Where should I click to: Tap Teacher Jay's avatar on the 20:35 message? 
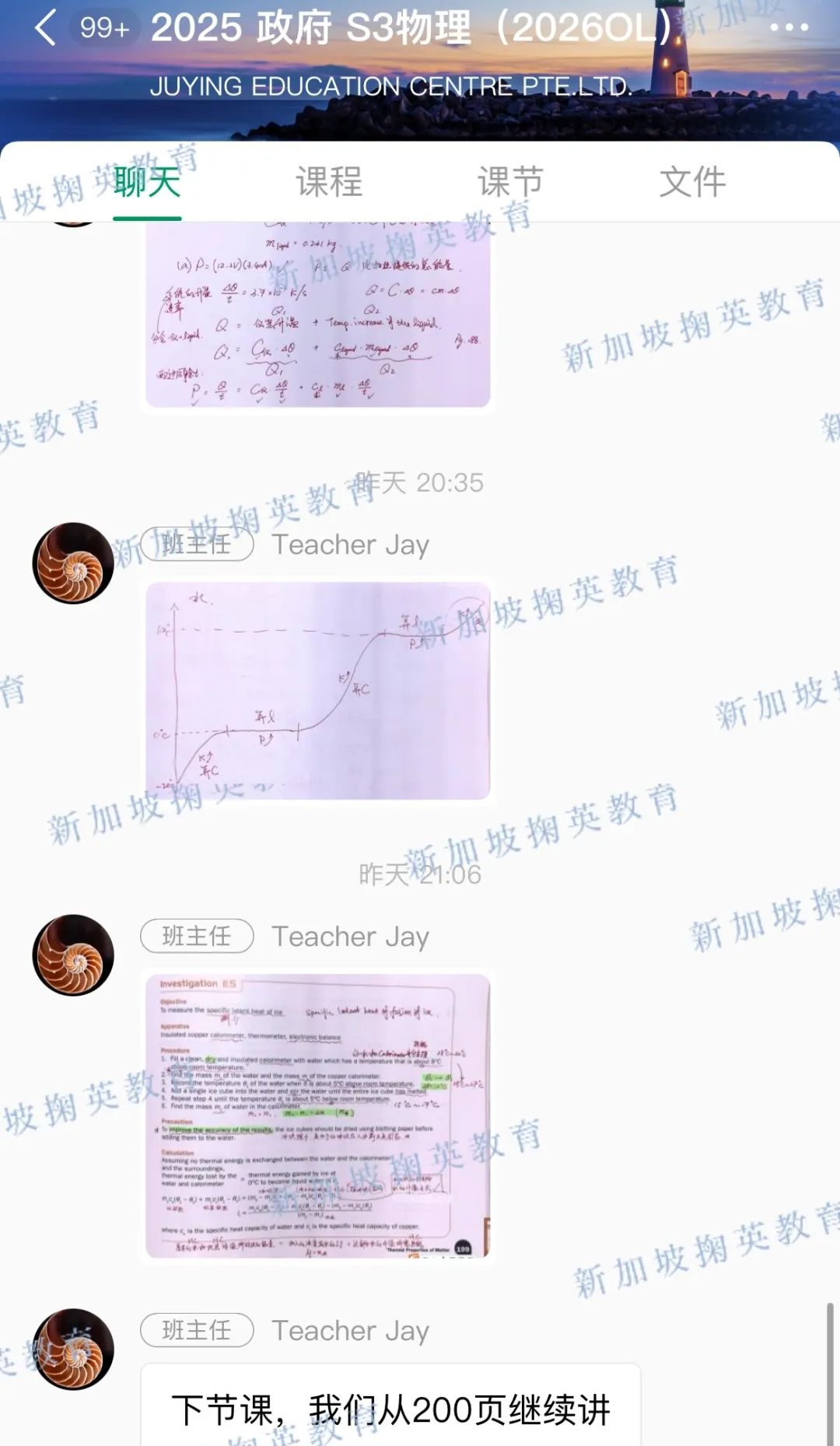(x=73, y=563)
